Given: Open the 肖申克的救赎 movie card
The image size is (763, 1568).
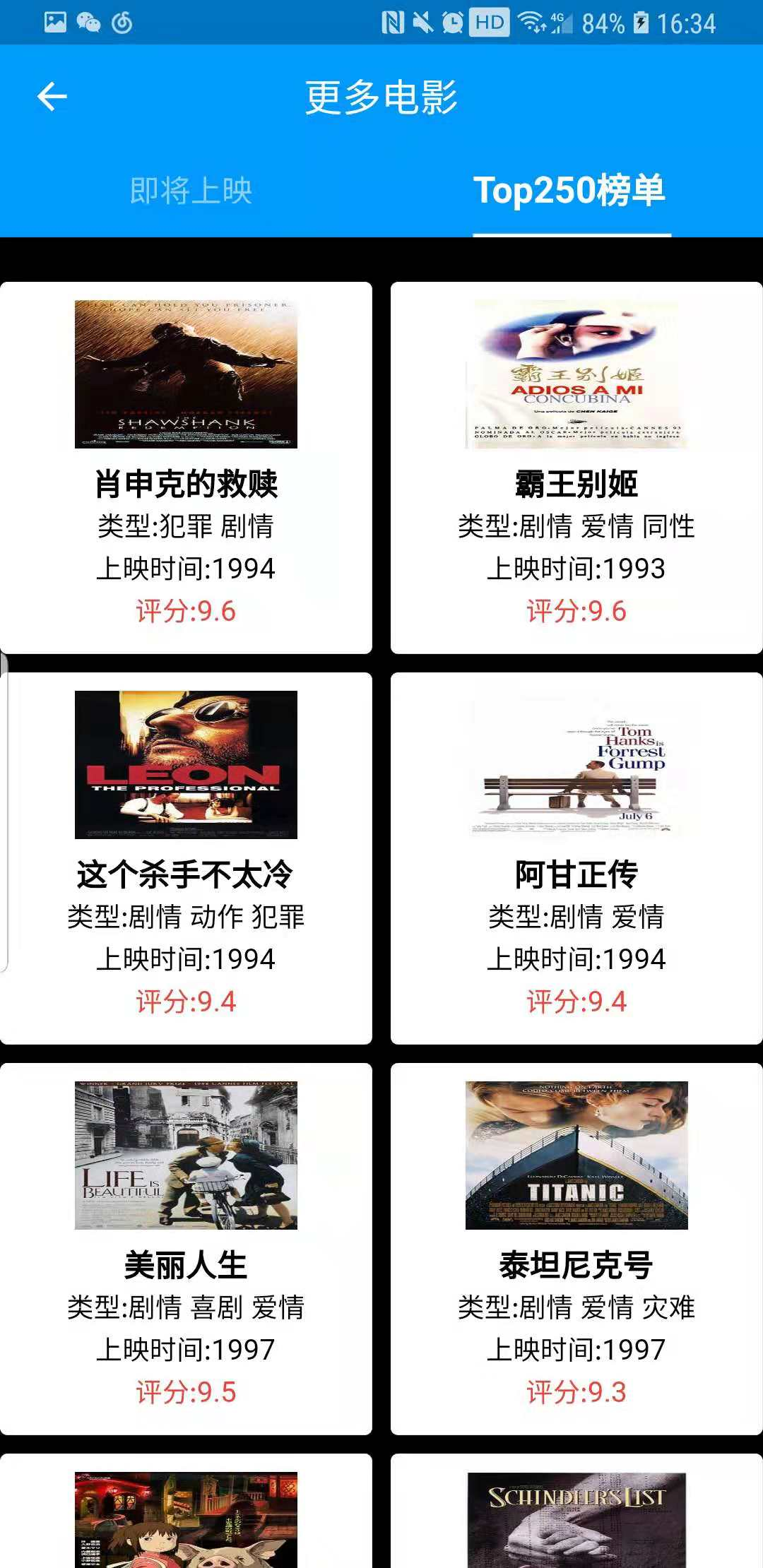Looking at the screenshot, I should (186, 468).
